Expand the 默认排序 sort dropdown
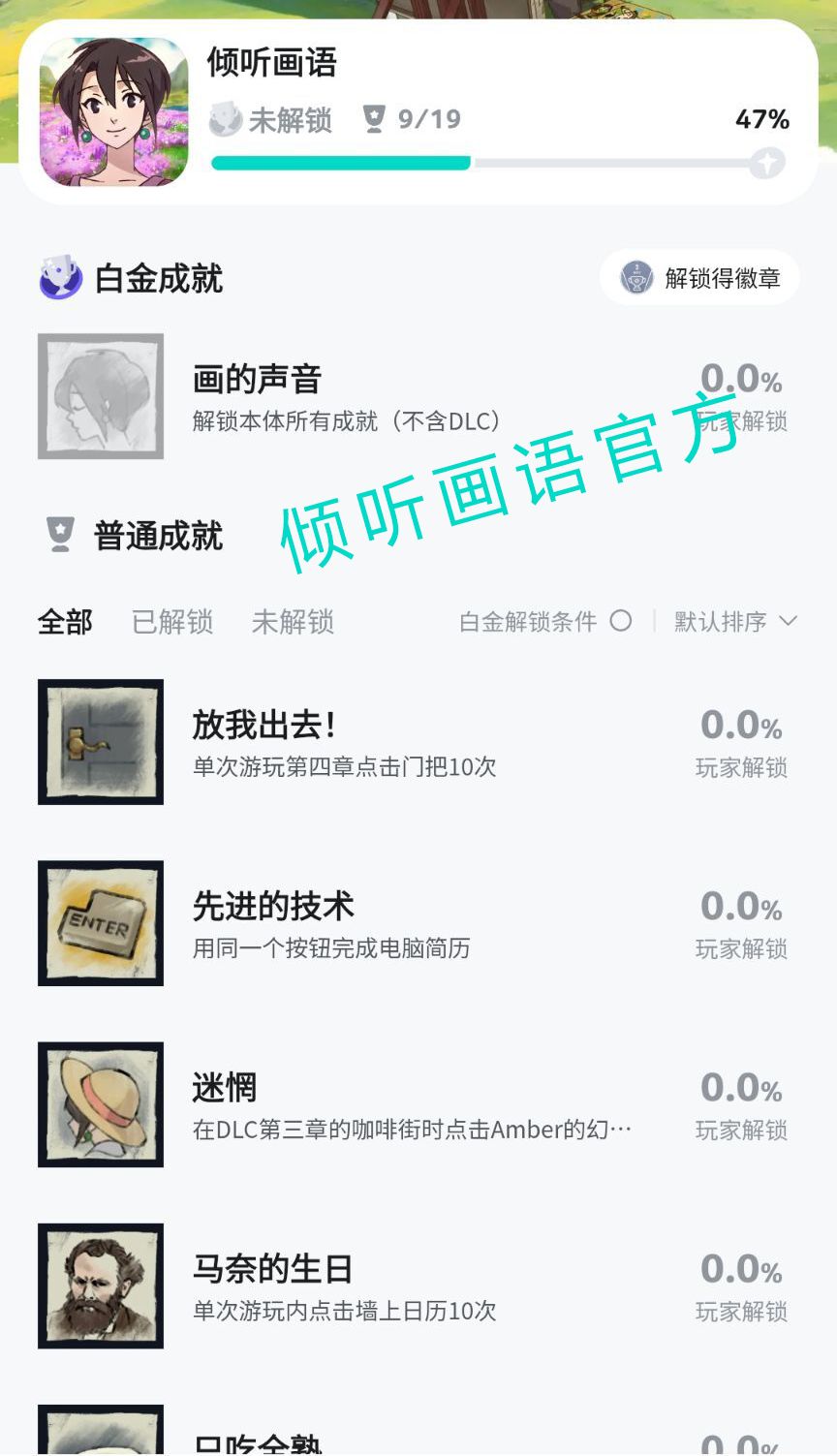The image size is (837, 1456). (x=735, y=621)
